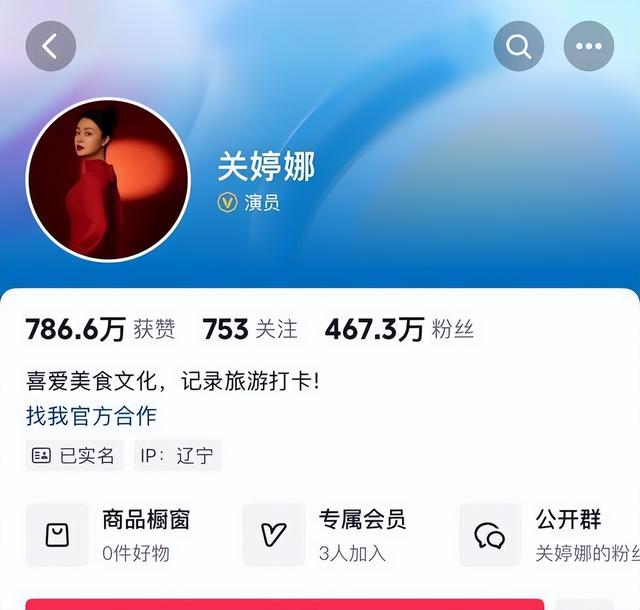Open the 753 关注 following list
The image size is (640, 610).
pyautogui.click(x=250, y=329)
